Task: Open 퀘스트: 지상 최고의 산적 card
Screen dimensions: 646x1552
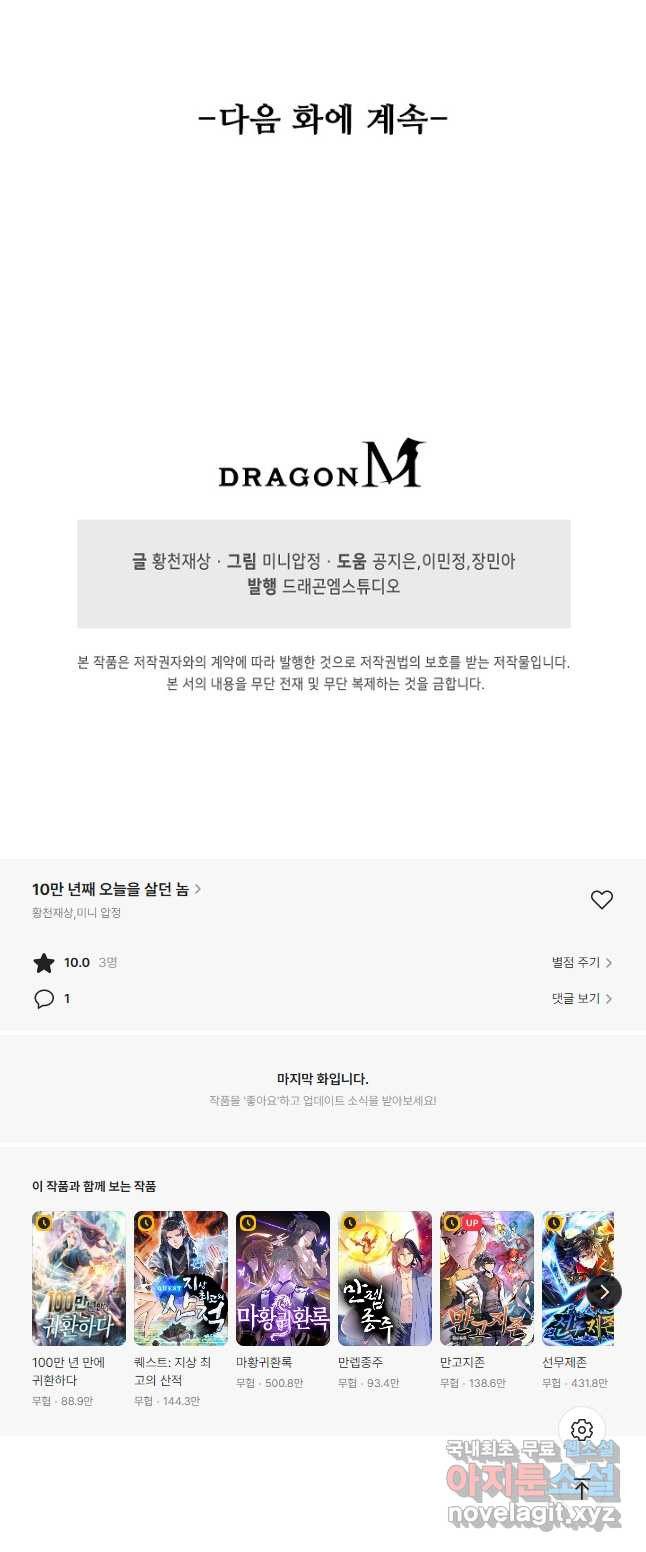Action: (181, 1278)
